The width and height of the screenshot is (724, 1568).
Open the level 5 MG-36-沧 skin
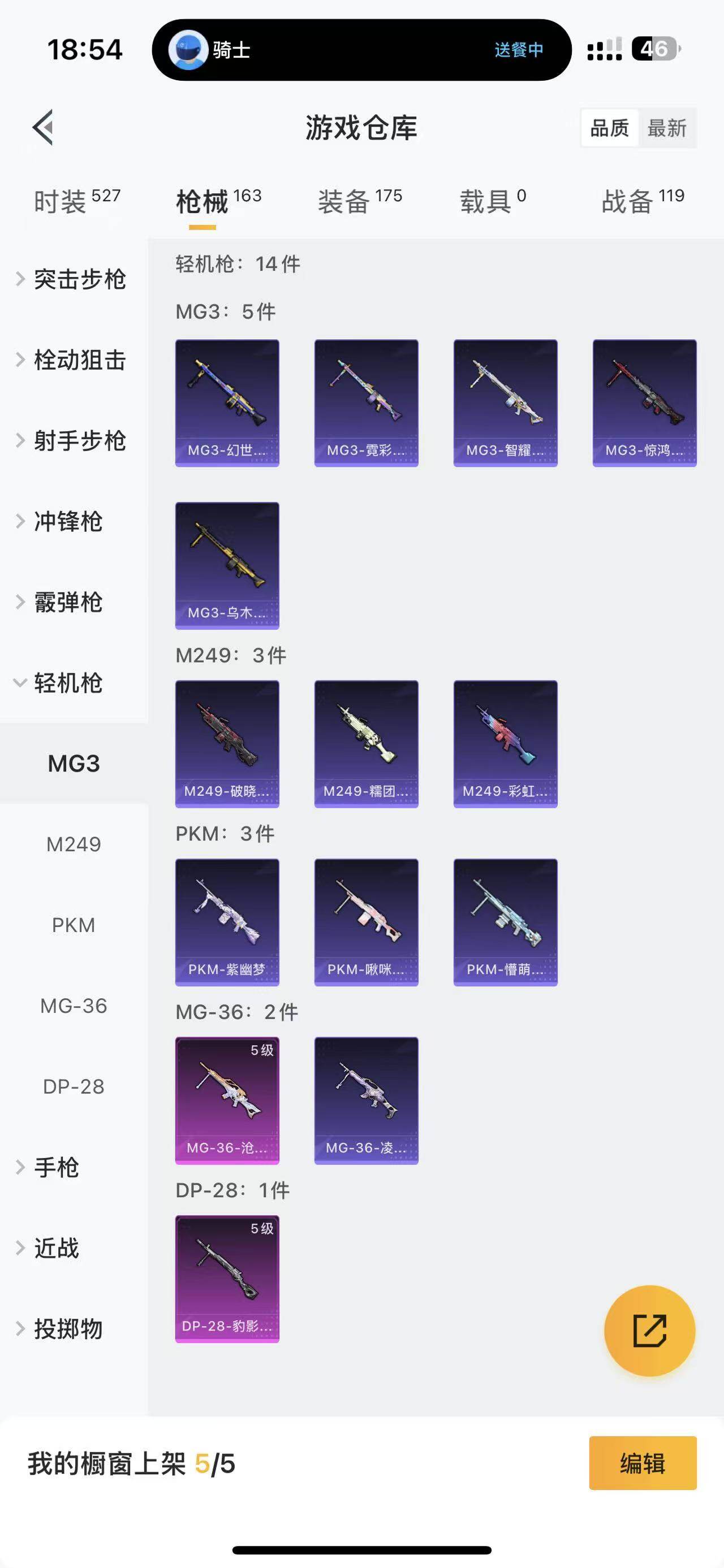coord(227,1101)
